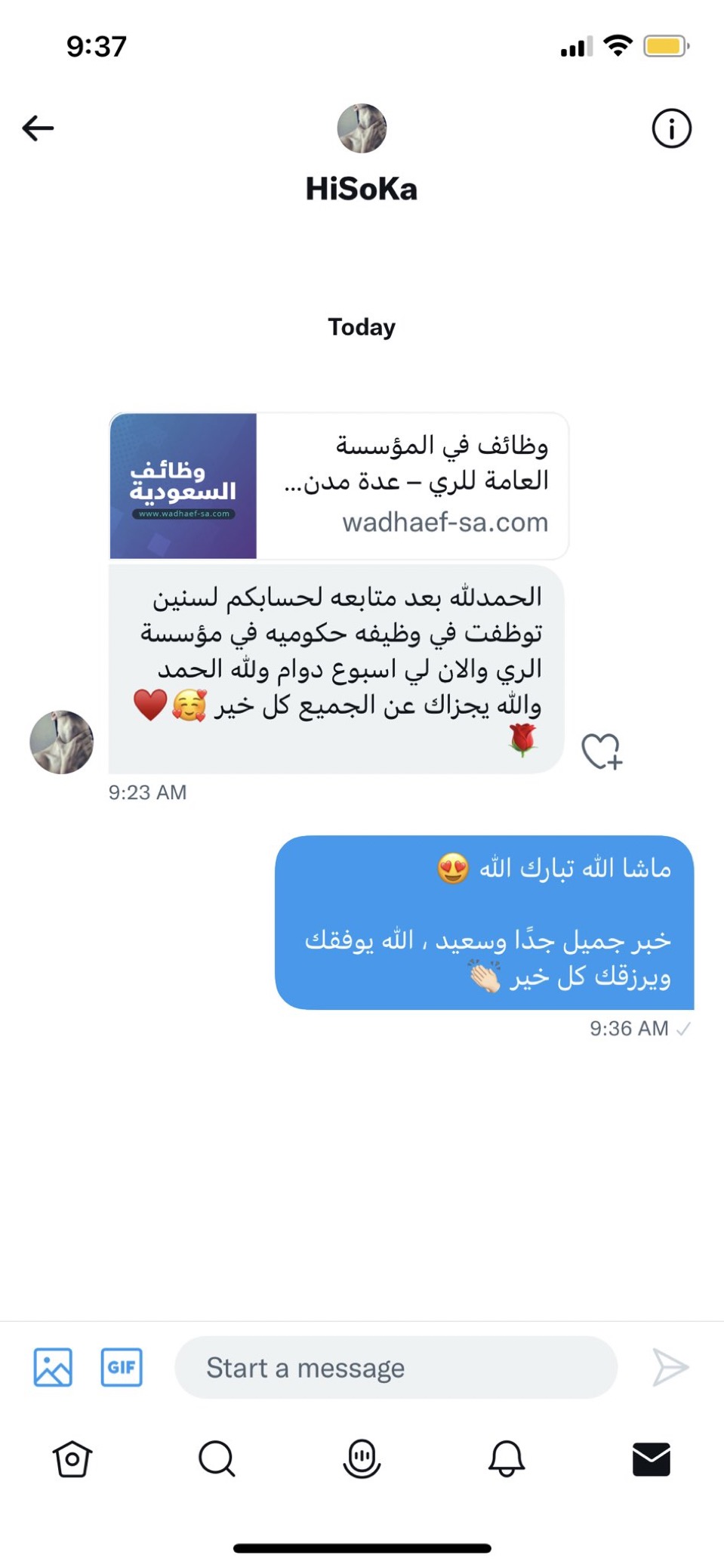Switch to the Home tab
Image resolution: width=724 pixels, height=1568 pixels.
pyautogui.click(x=72, y=1458)
